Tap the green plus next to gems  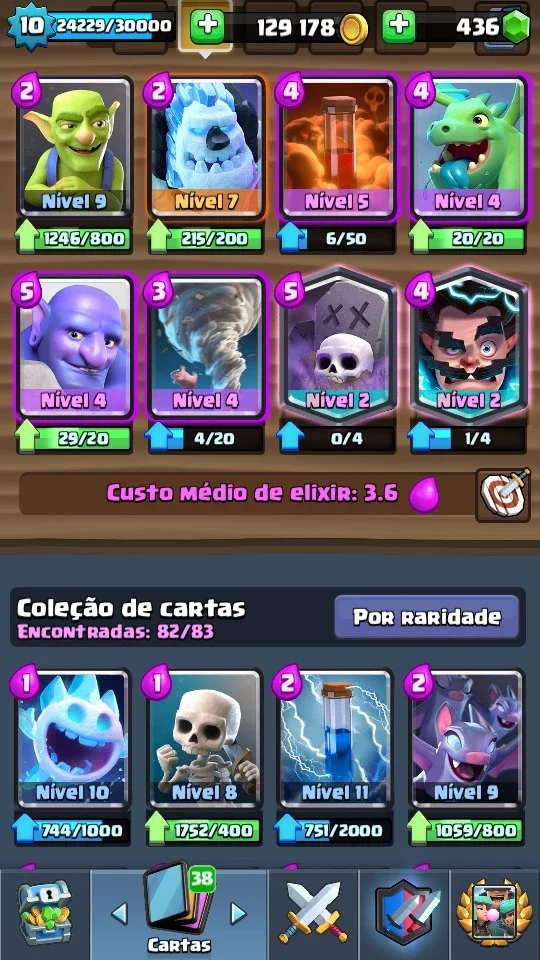pos(399,26)
